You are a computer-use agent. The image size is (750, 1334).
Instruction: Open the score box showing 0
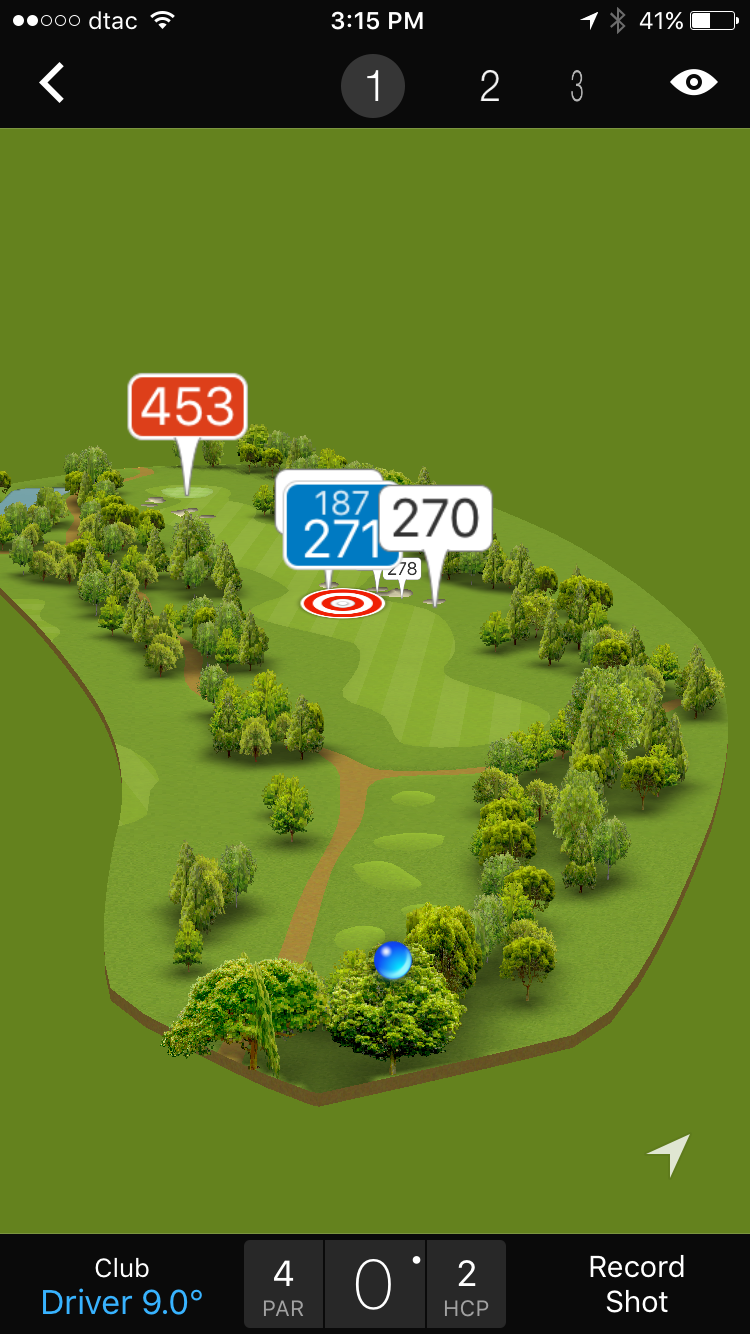(375, 1285)
